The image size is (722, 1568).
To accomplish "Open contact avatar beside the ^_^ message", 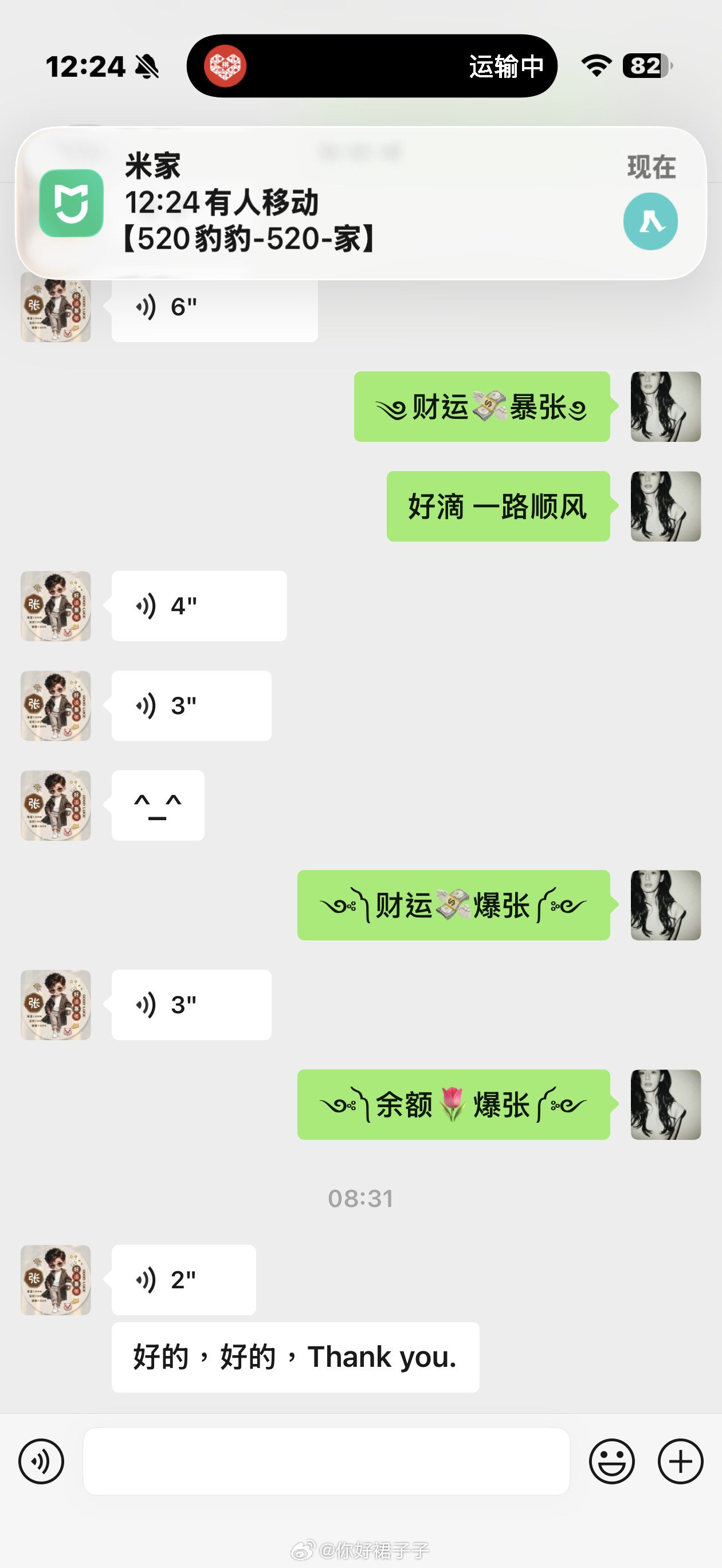I will [x=56, y=805].
